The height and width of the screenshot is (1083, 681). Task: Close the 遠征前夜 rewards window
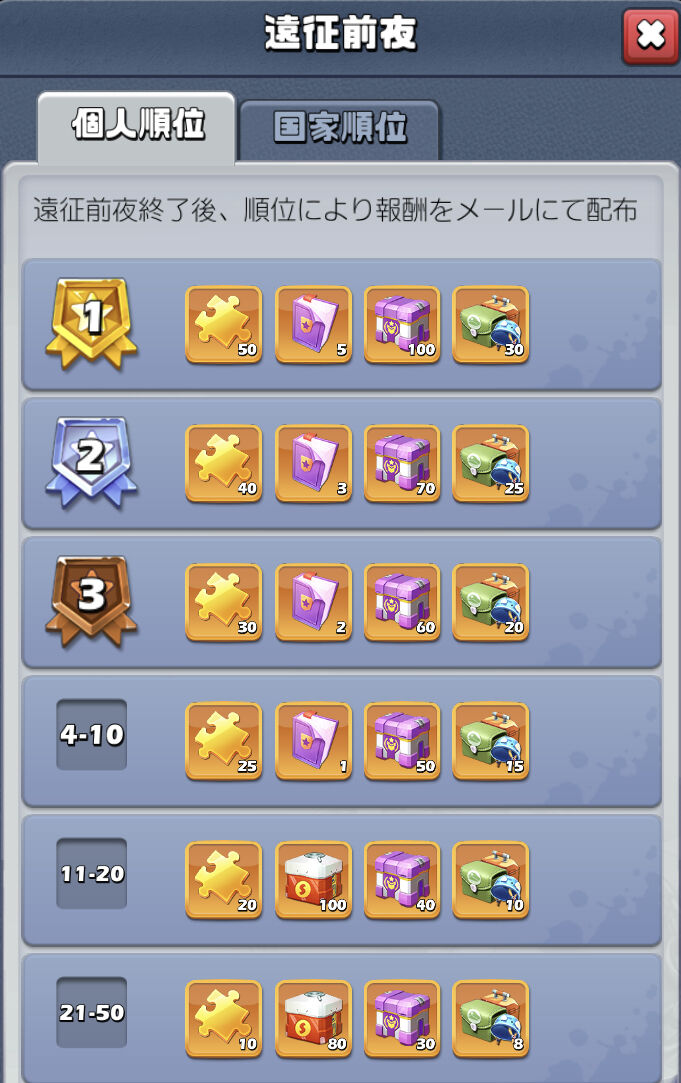coord(650,37)
